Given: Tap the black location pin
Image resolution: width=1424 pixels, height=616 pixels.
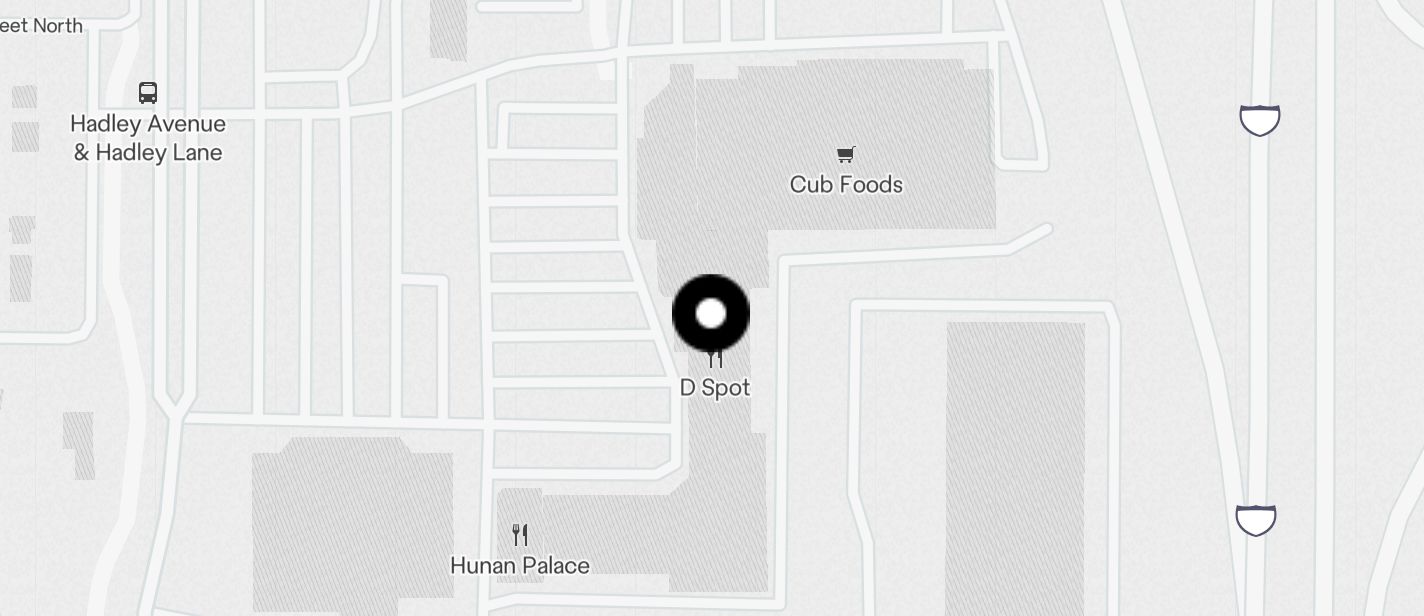Looking at the screenshot, I should (x=711, y=314).
